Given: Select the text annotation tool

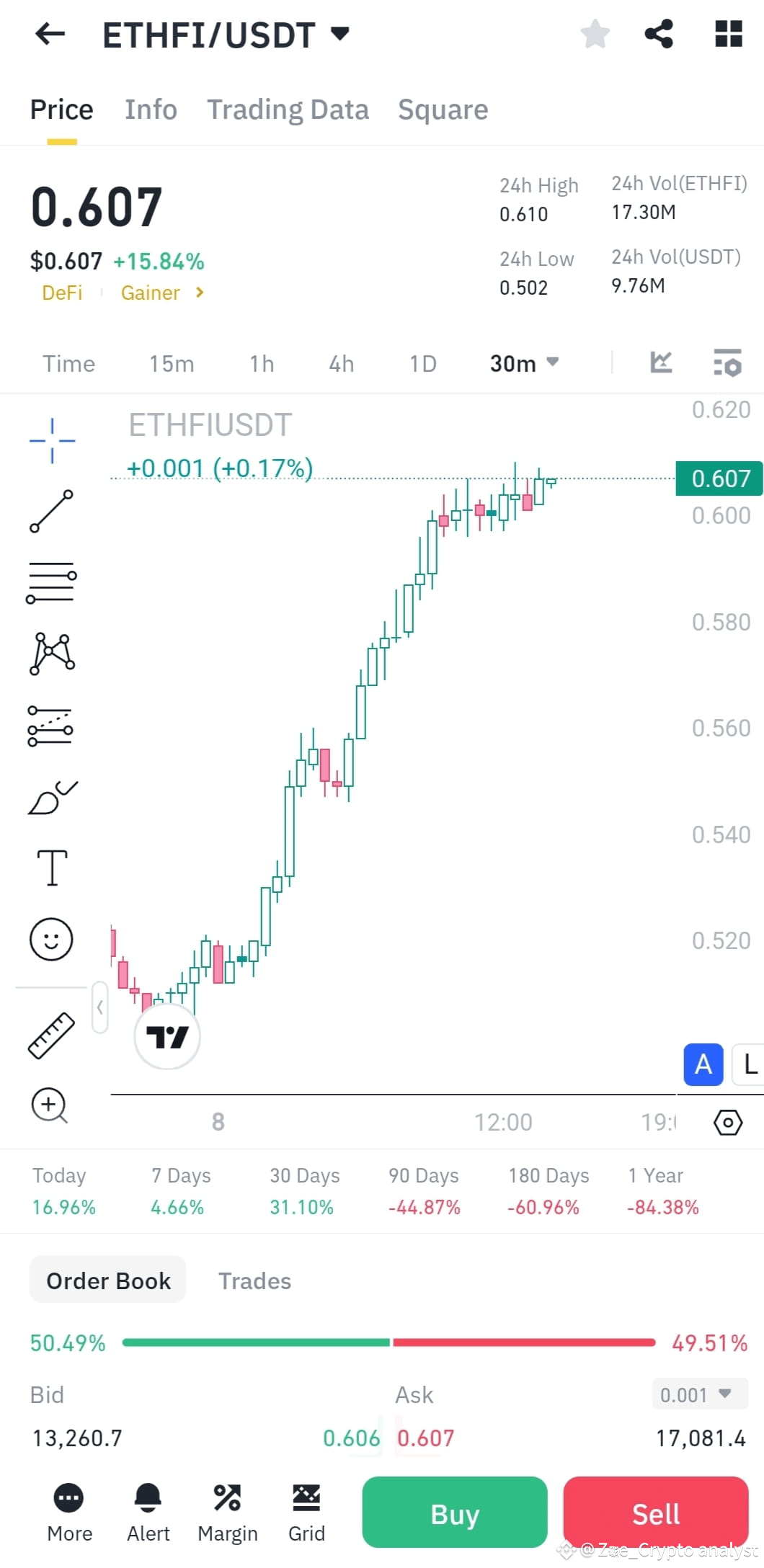Looking at the screenshot, I should pyautogui.click(x=50, y=868).
